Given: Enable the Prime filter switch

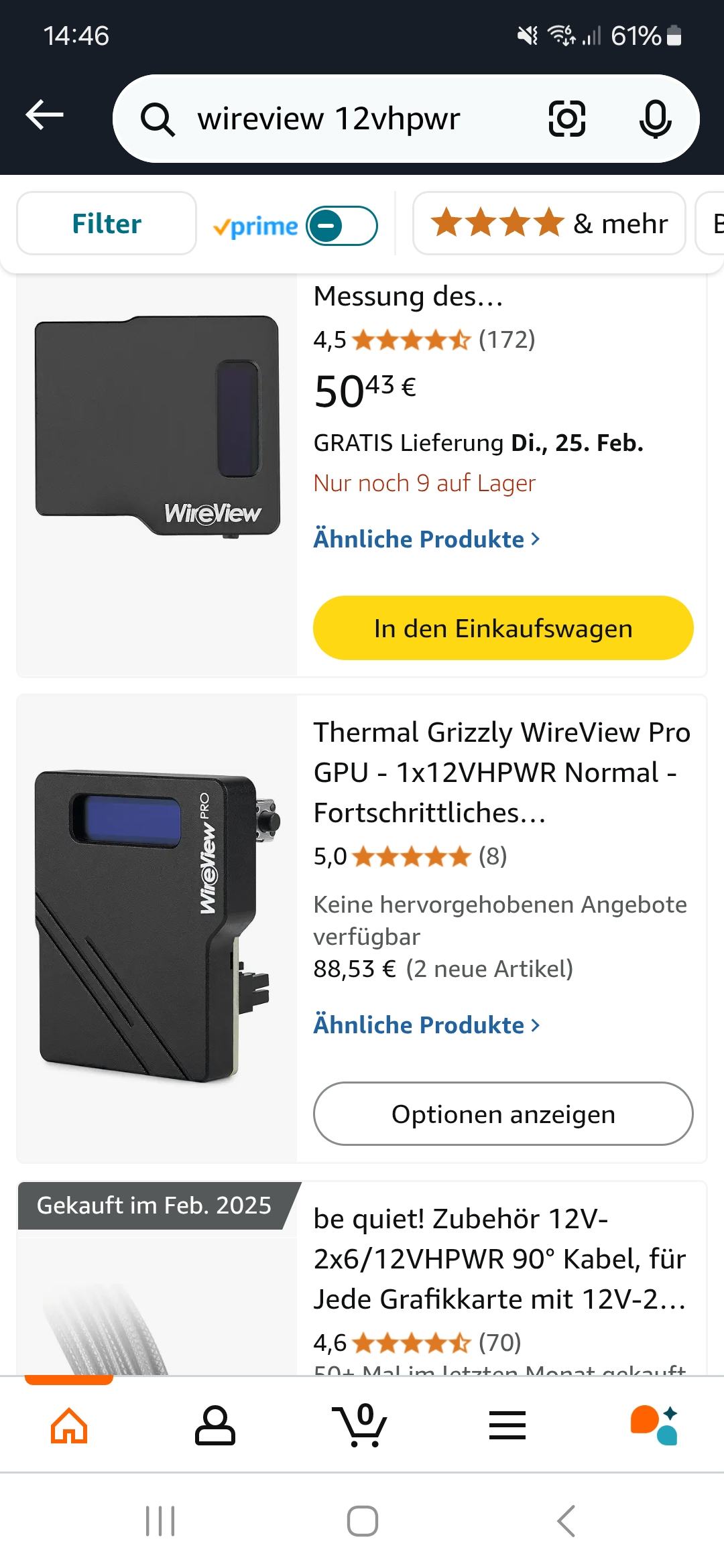Looking at the screenshot, I should click(x=341, y=226).
